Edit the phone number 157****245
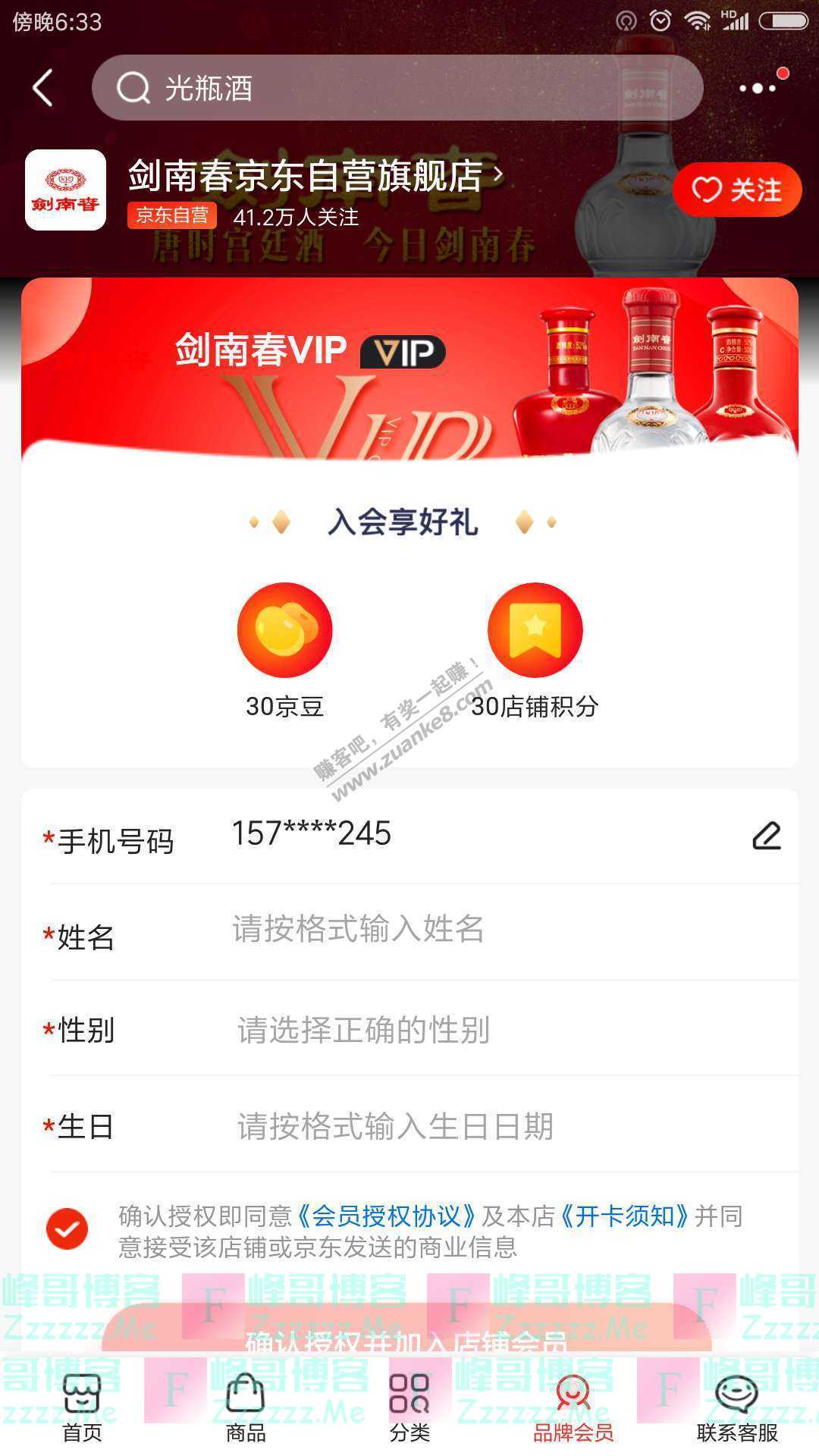 coord(767,836)
